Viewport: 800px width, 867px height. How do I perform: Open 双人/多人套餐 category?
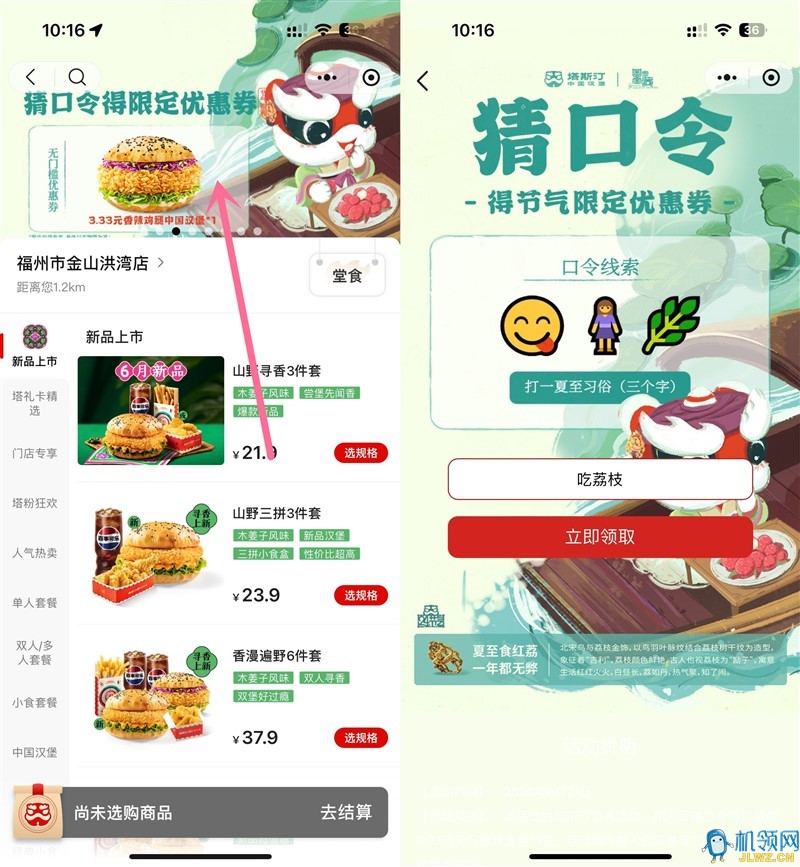(x=34, y=653)
